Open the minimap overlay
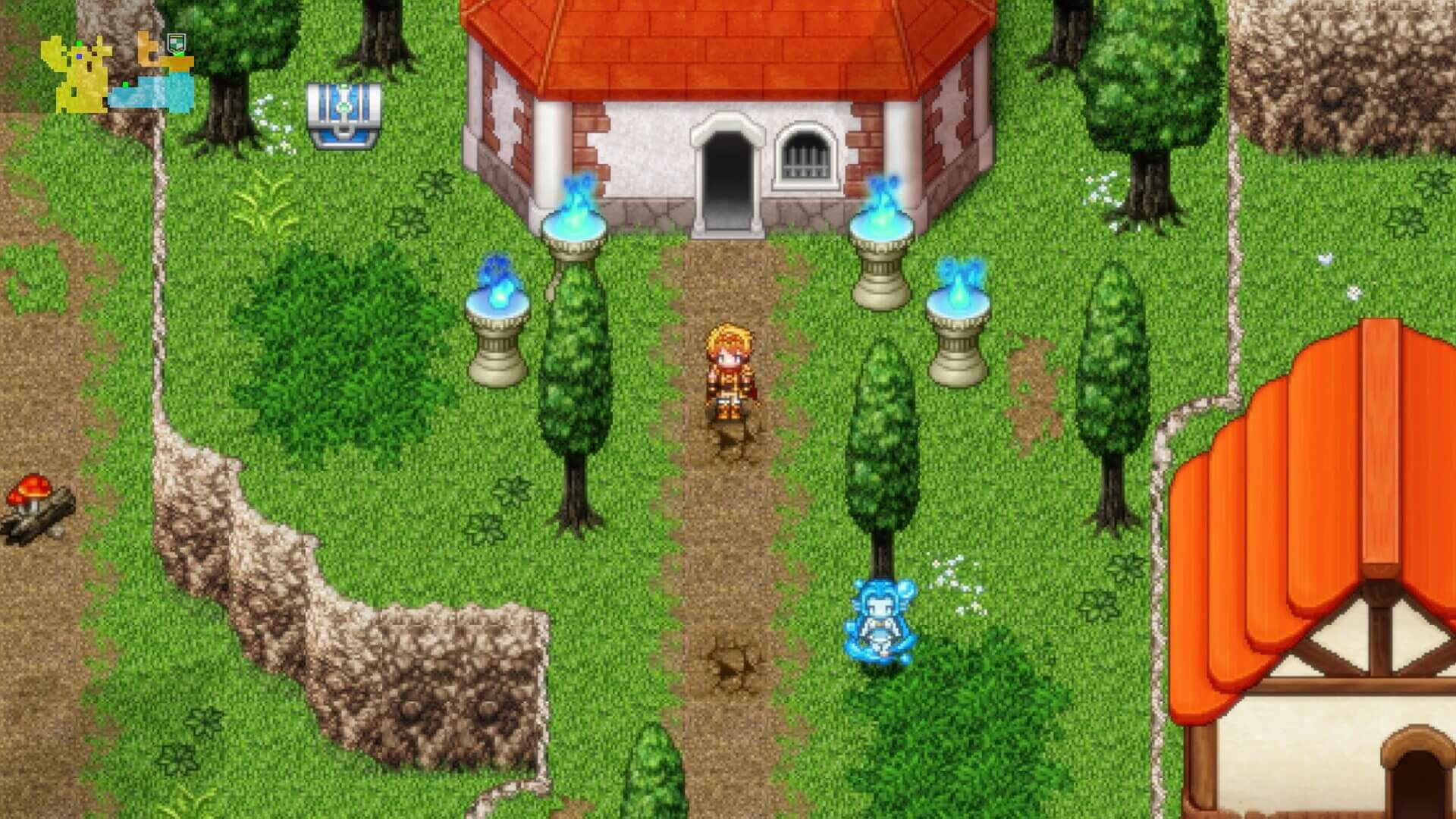 pos(118,74)
